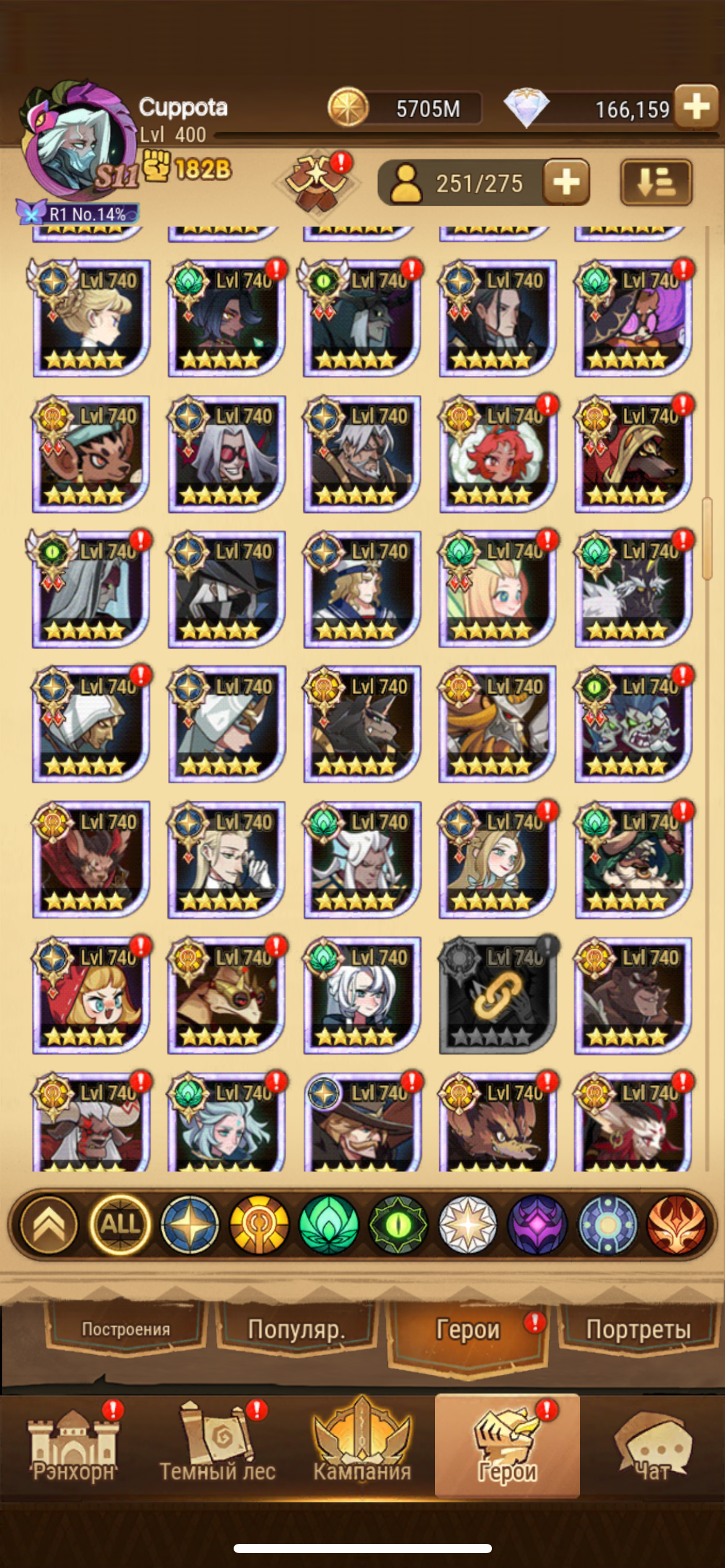The width and height of the screenshot is (725, 1568).
Task: Open the cowboy hat hero card
Action: 362,1122
